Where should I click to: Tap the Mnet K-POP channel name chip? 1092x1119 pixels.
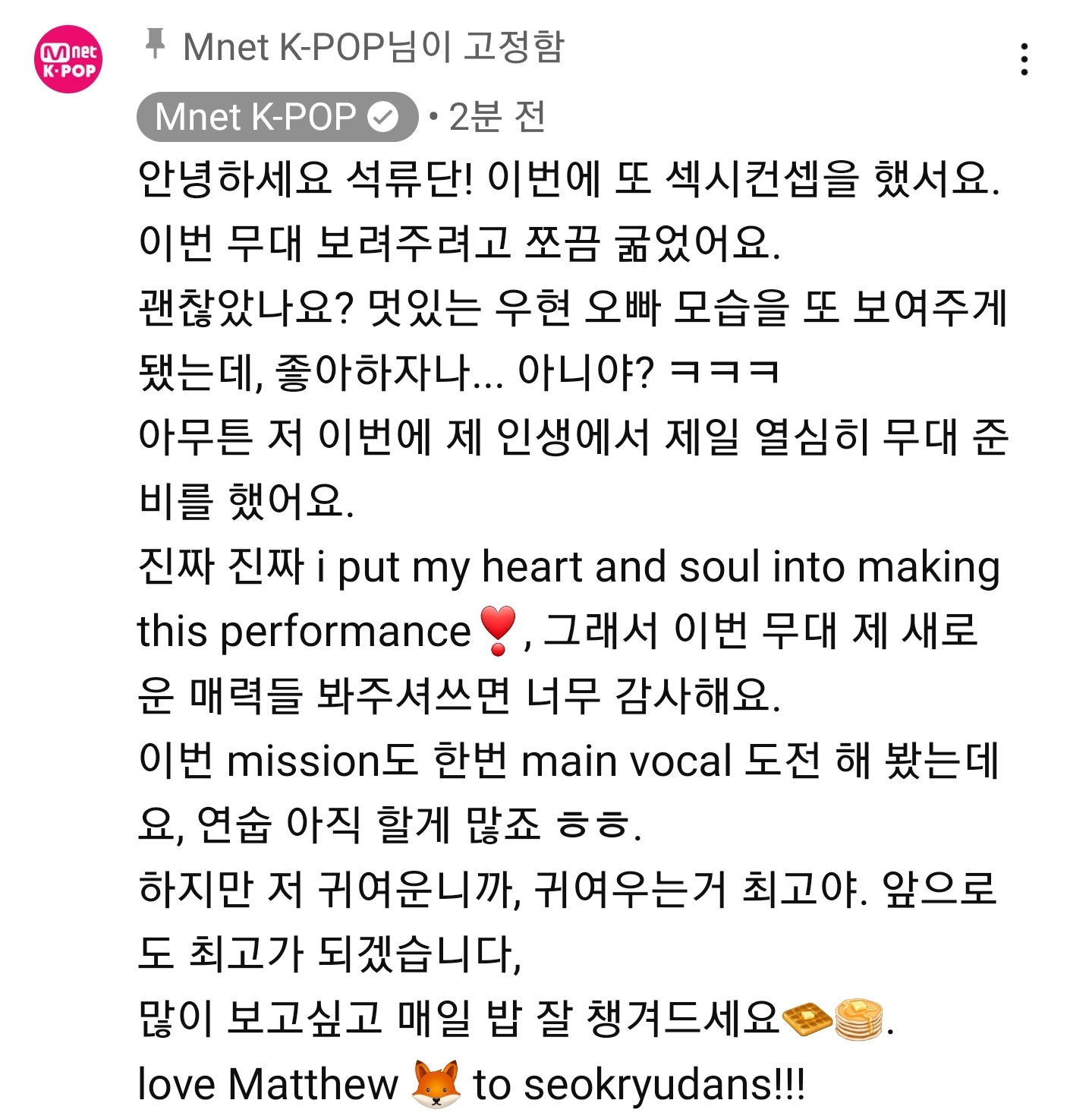[x=277, y=117]
